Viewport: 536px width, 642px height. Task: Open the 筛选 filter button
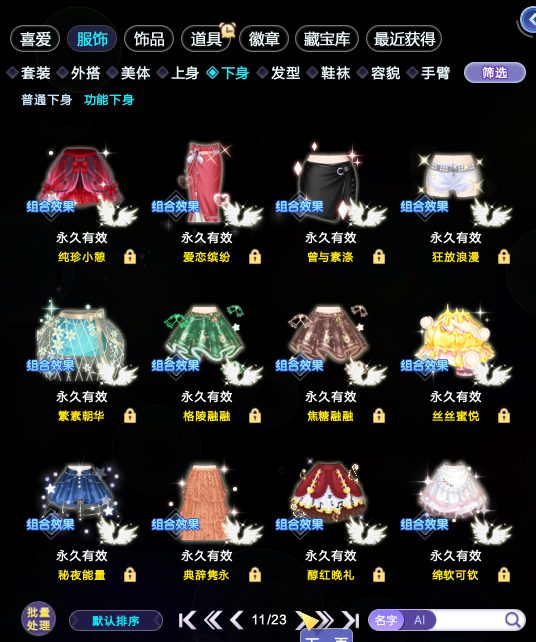[495, 73]
